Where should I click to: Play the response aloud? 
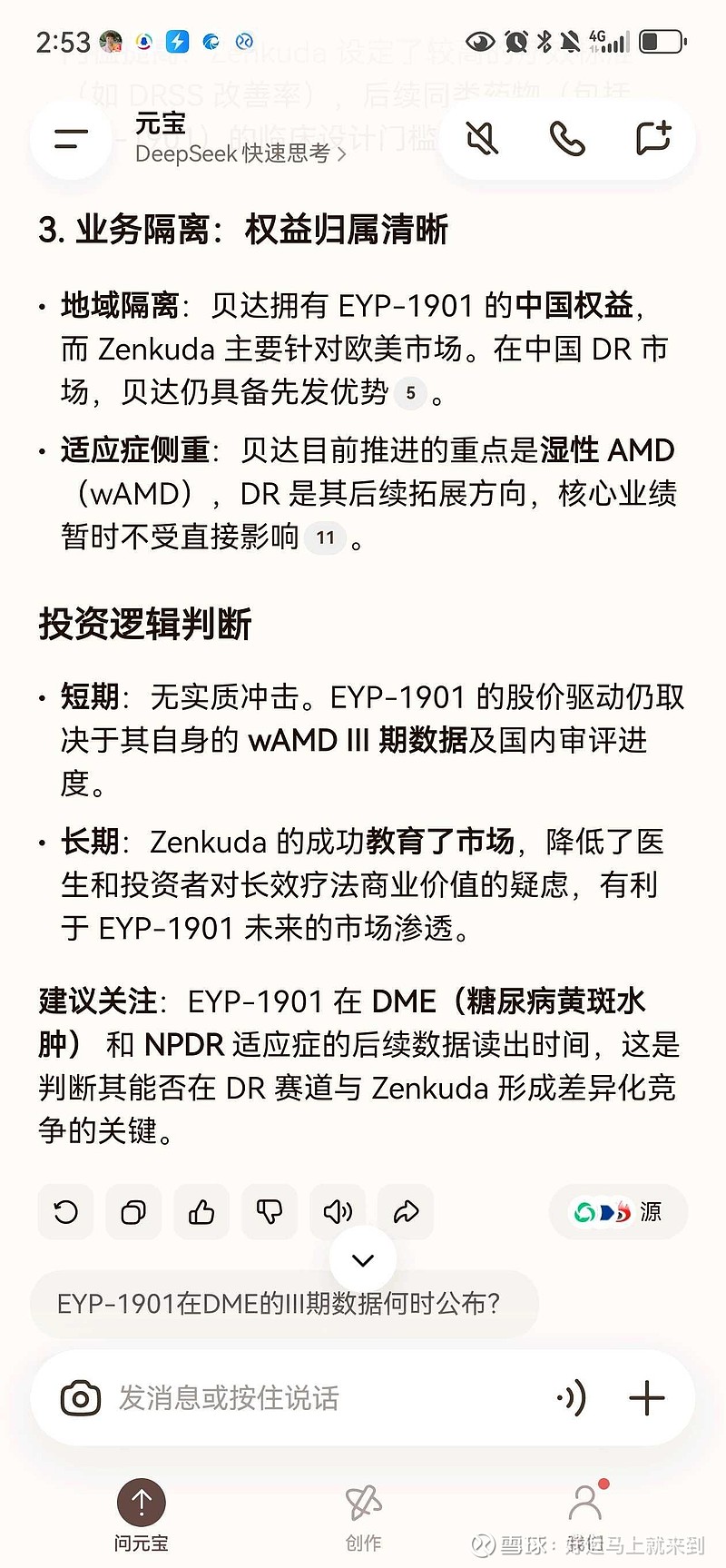pyautogui.click(x=337, y=1212)
